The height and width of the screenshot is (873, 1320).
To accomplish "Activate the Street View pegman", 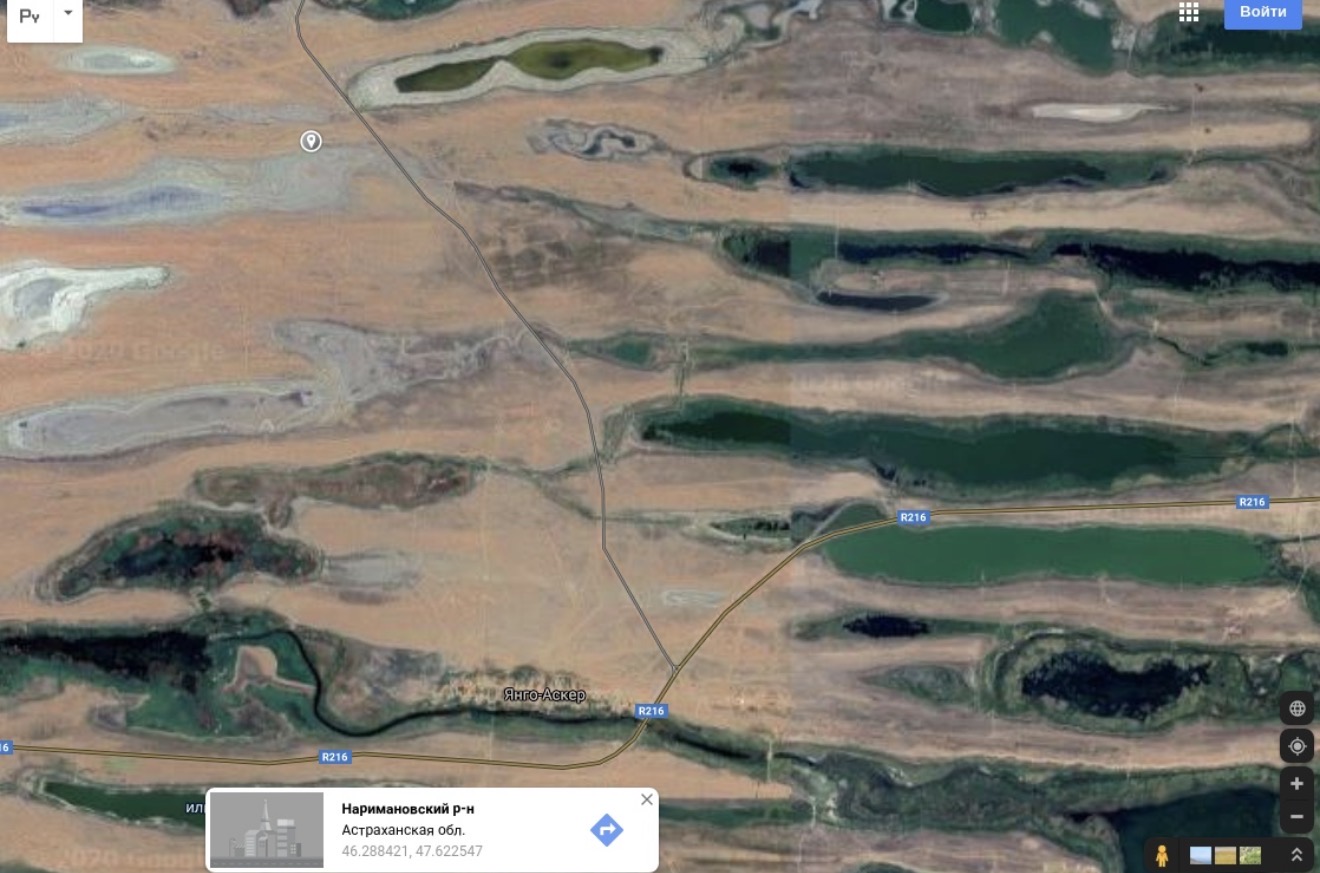I will click(x=1162, y=856).
